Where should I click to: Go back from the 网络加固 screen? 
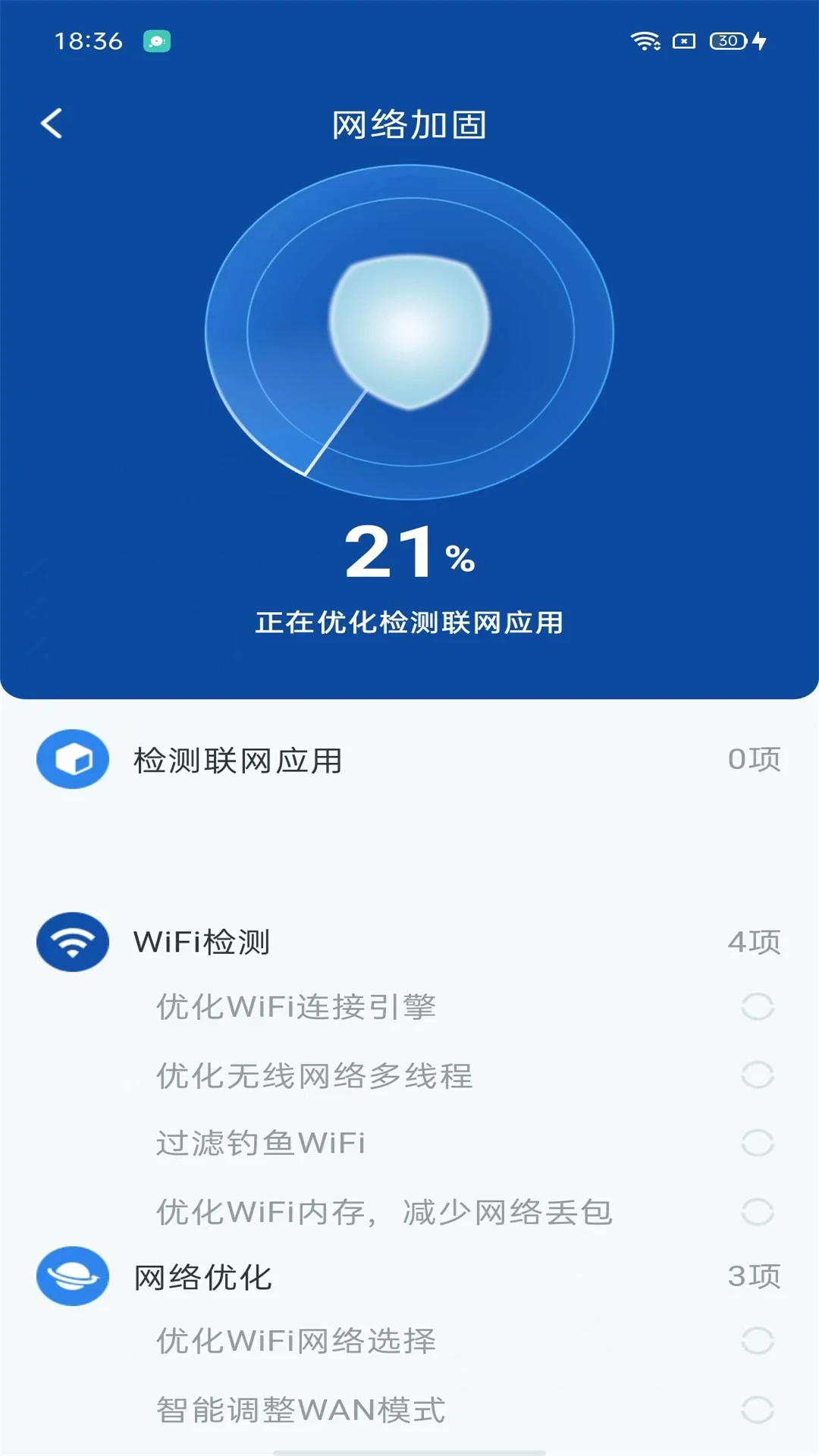point(52,124)
